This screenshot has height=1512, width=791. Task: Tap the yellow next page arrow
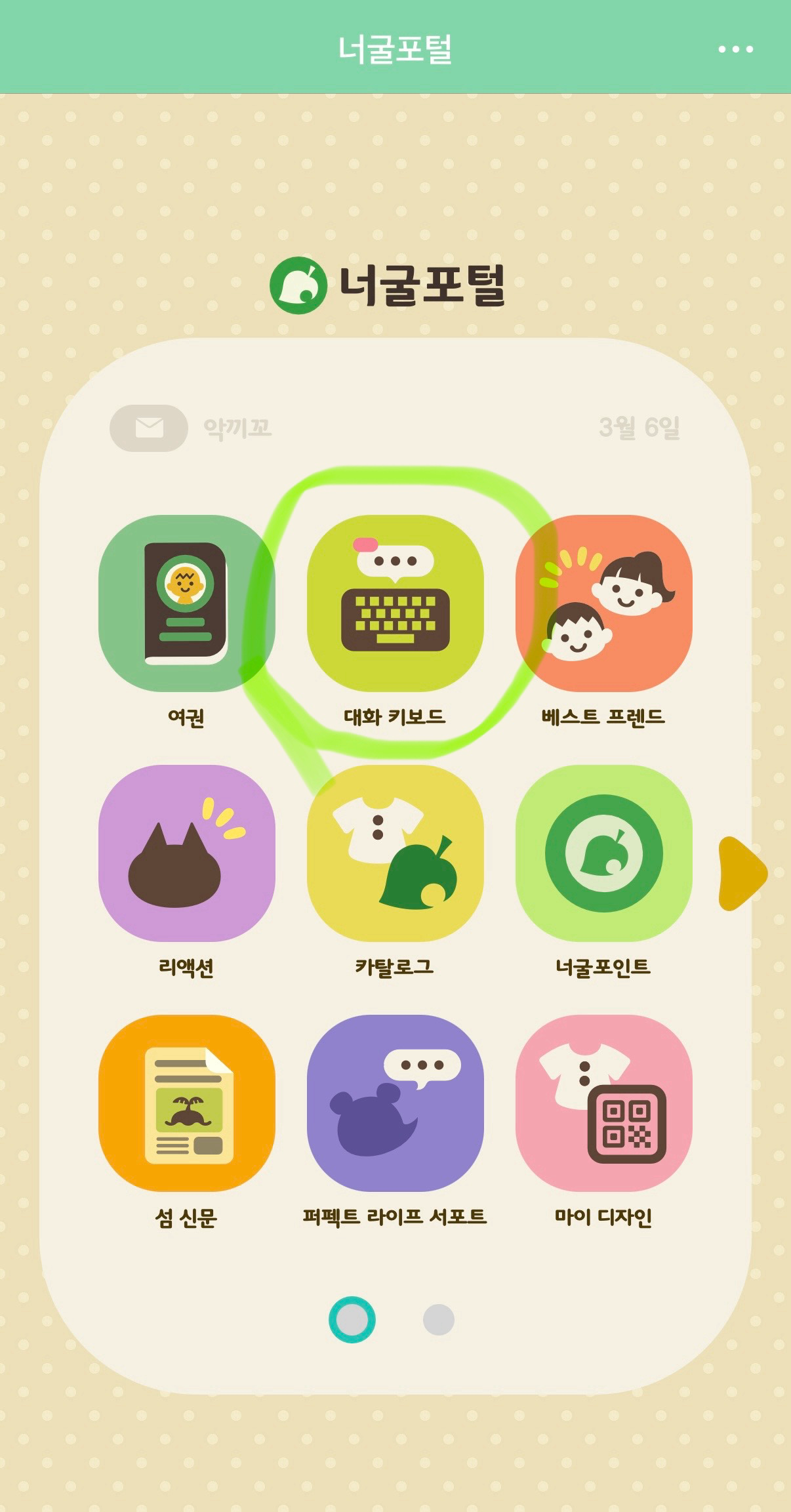click(741, 874)
